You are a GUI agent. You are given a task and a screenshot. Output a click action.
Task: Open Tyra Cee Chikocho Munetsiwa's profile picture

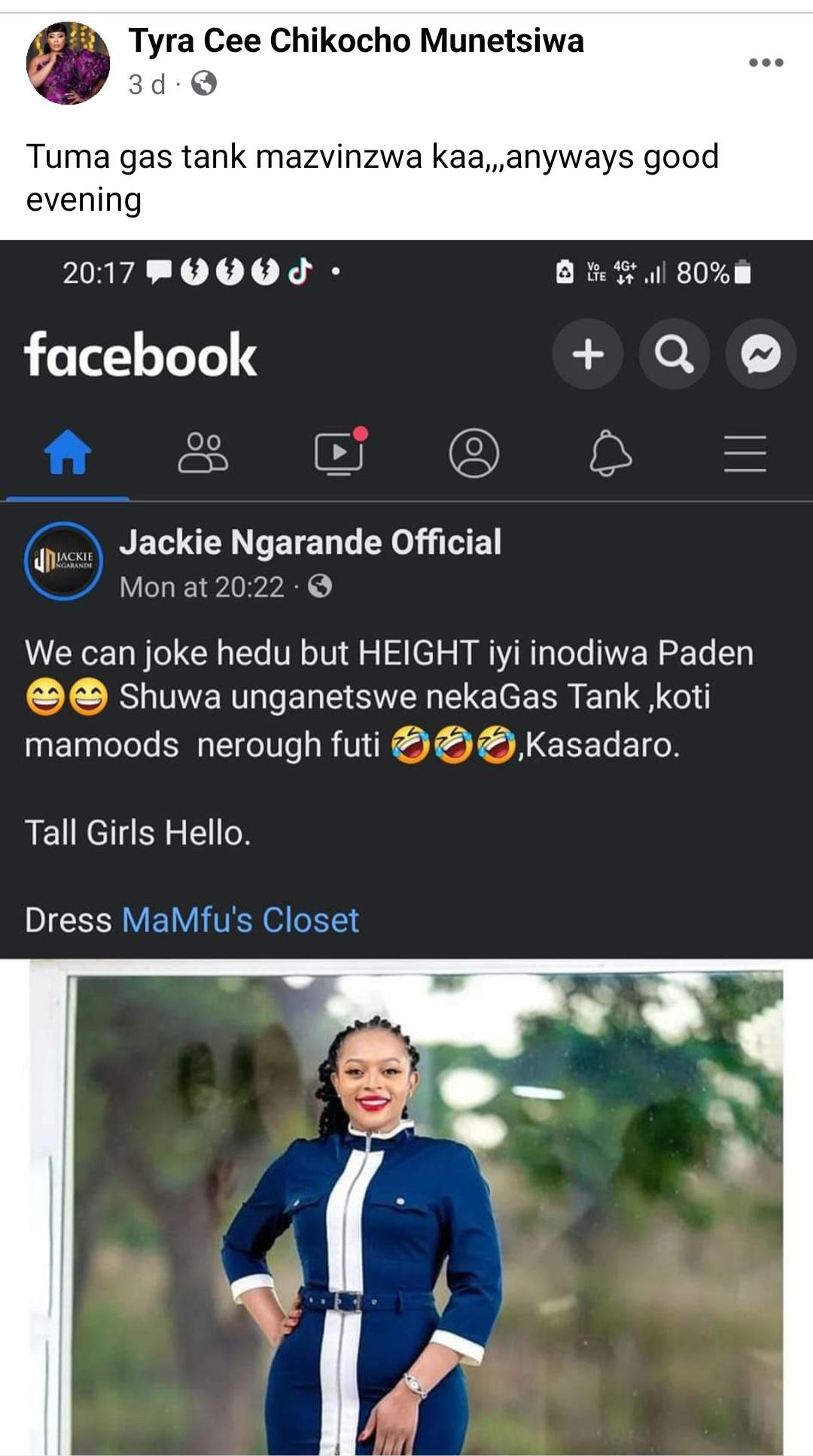pyautogui.click(x=68, y=62)
